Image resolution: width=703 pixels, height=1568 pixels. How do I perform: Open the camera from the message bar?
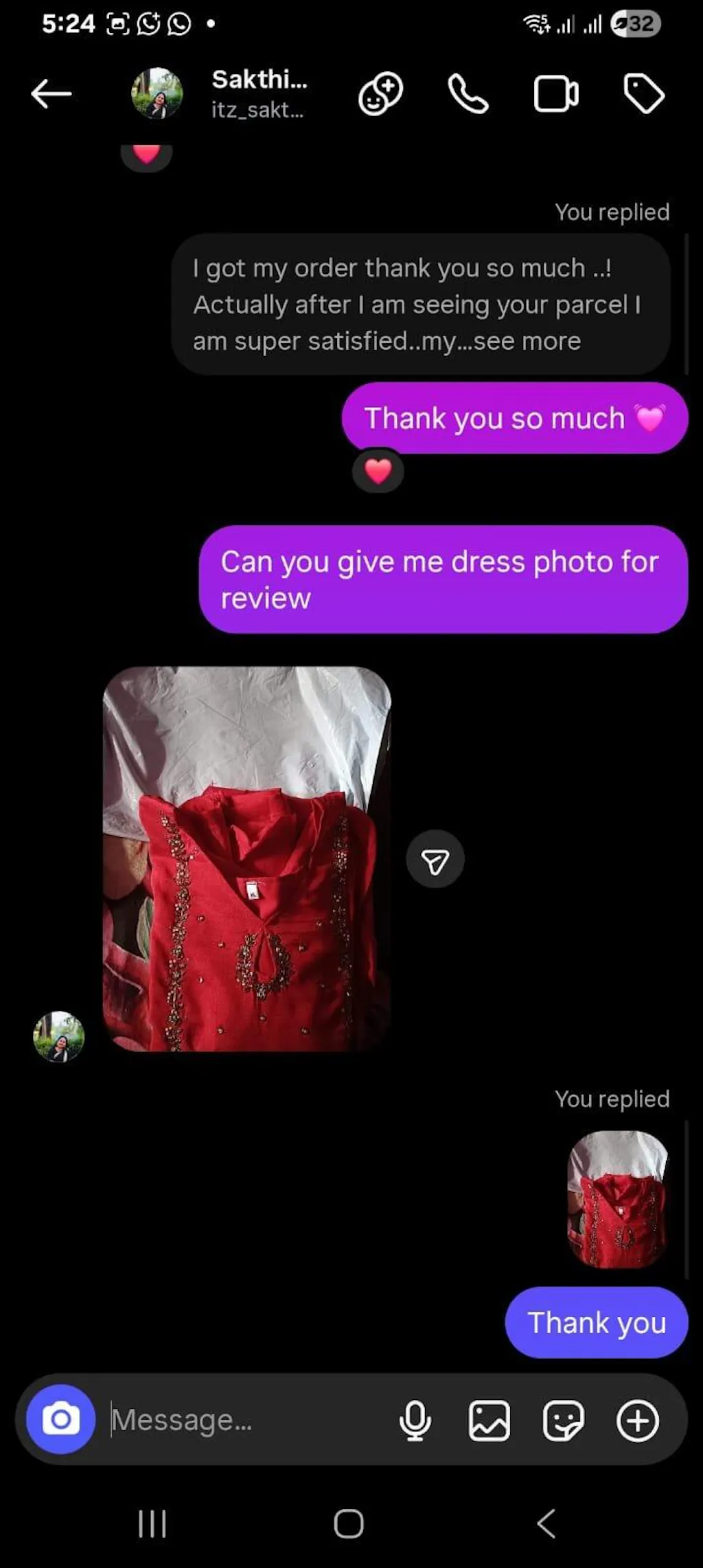tap(61, 1420)
